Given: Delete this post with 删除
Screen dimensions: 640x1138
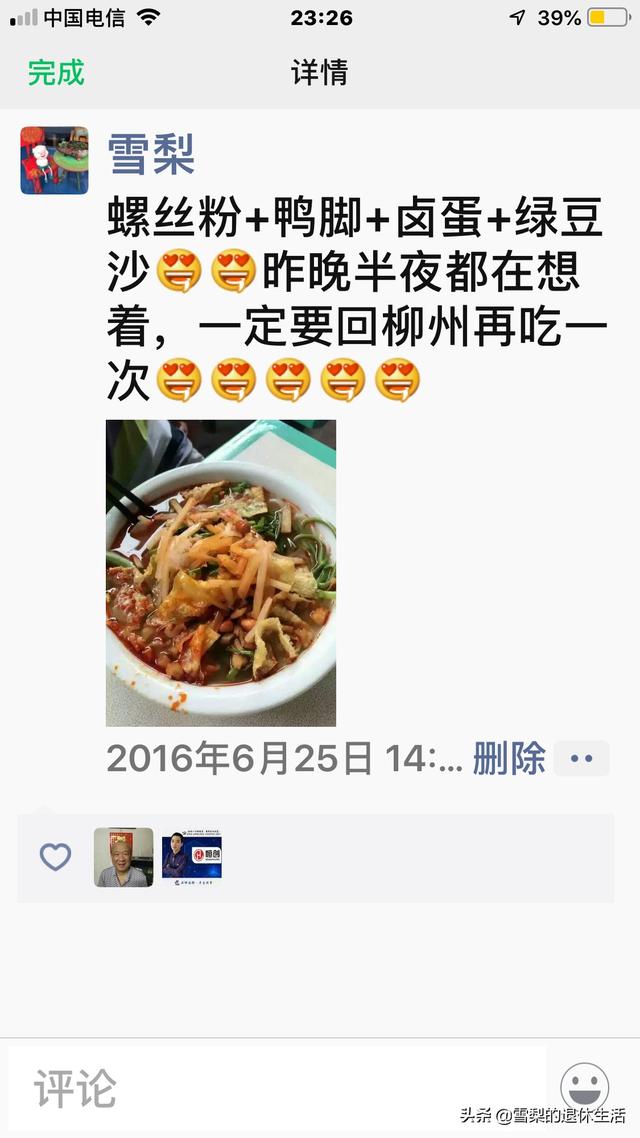Looking at the screenshot, I should (509, 758).
